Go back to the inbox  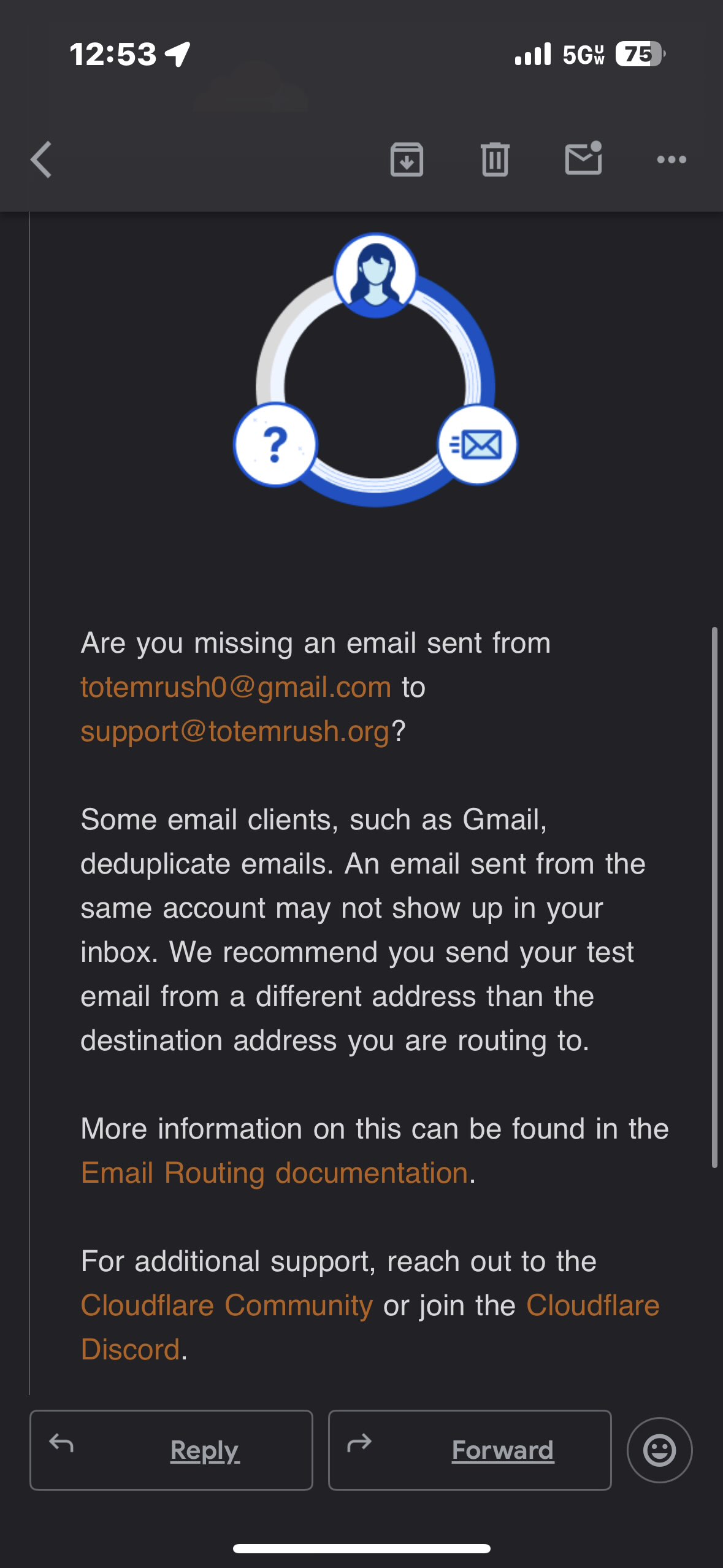click(x=41, y=159)
